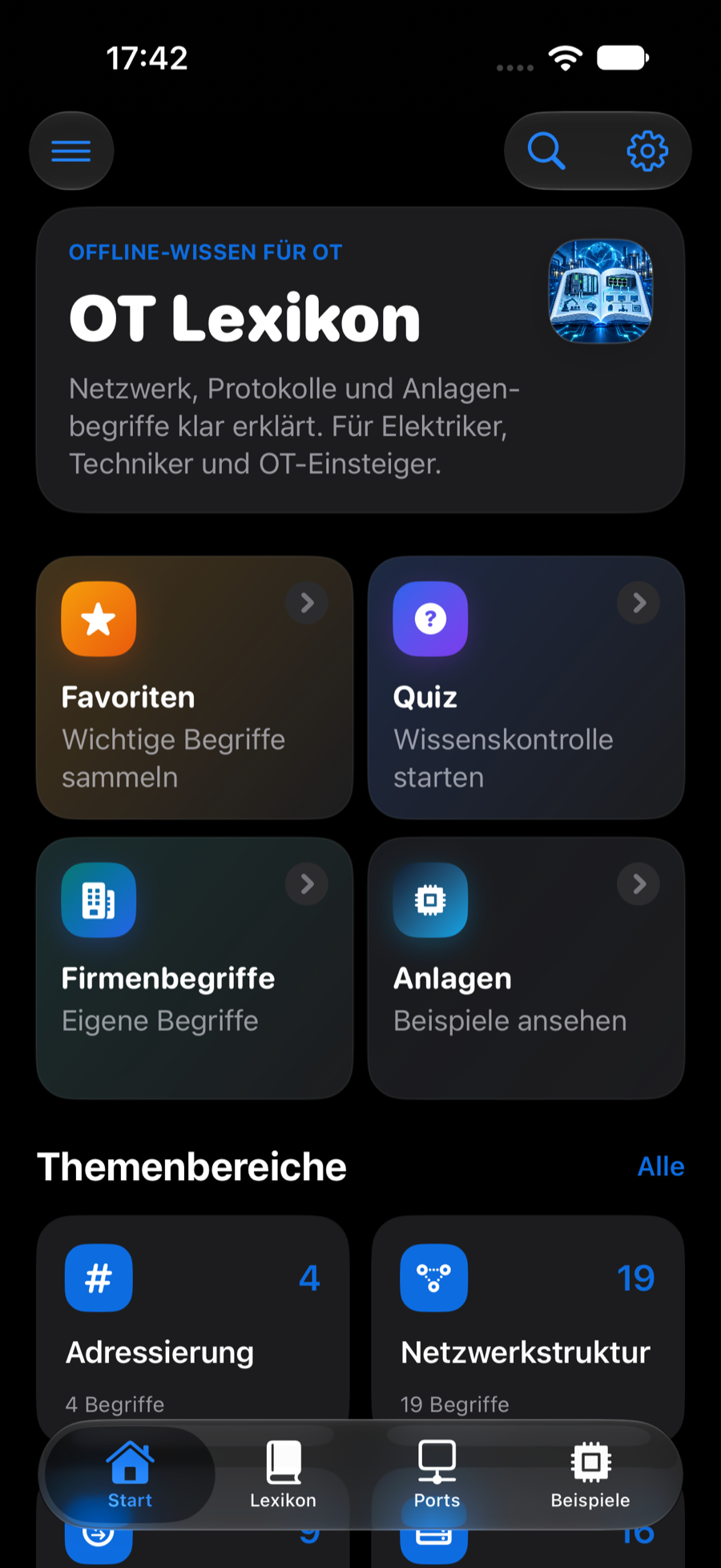Switch to the Ports tab

click(437, 1474)
